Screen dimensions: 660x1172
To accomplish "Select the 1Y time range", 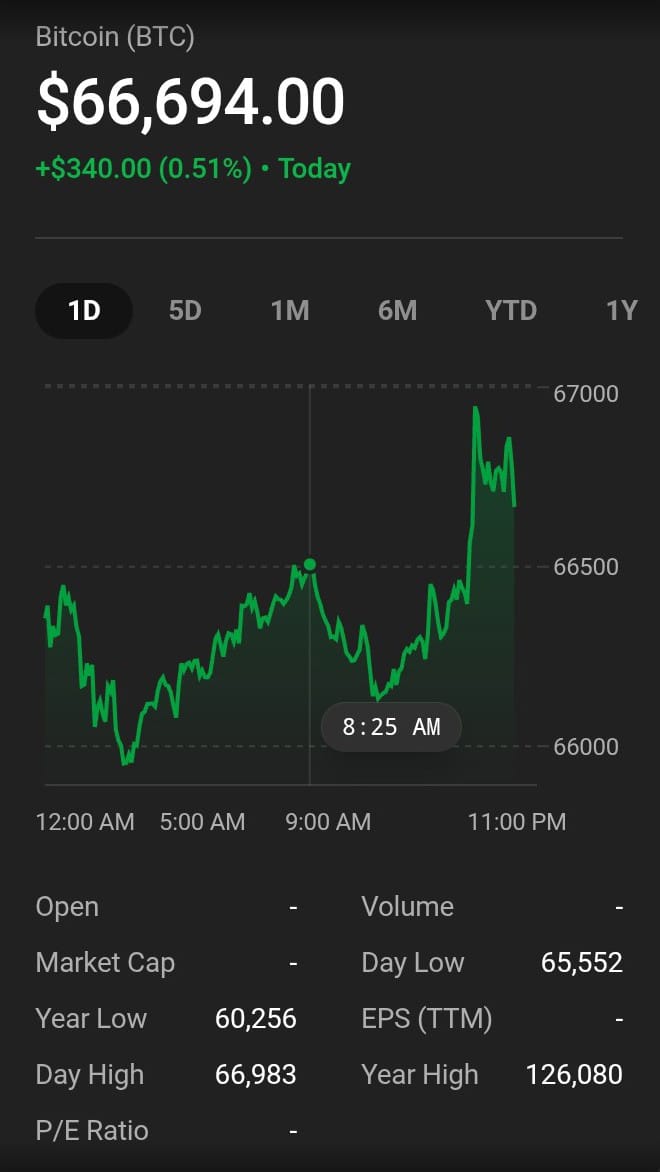I will 621,311.
